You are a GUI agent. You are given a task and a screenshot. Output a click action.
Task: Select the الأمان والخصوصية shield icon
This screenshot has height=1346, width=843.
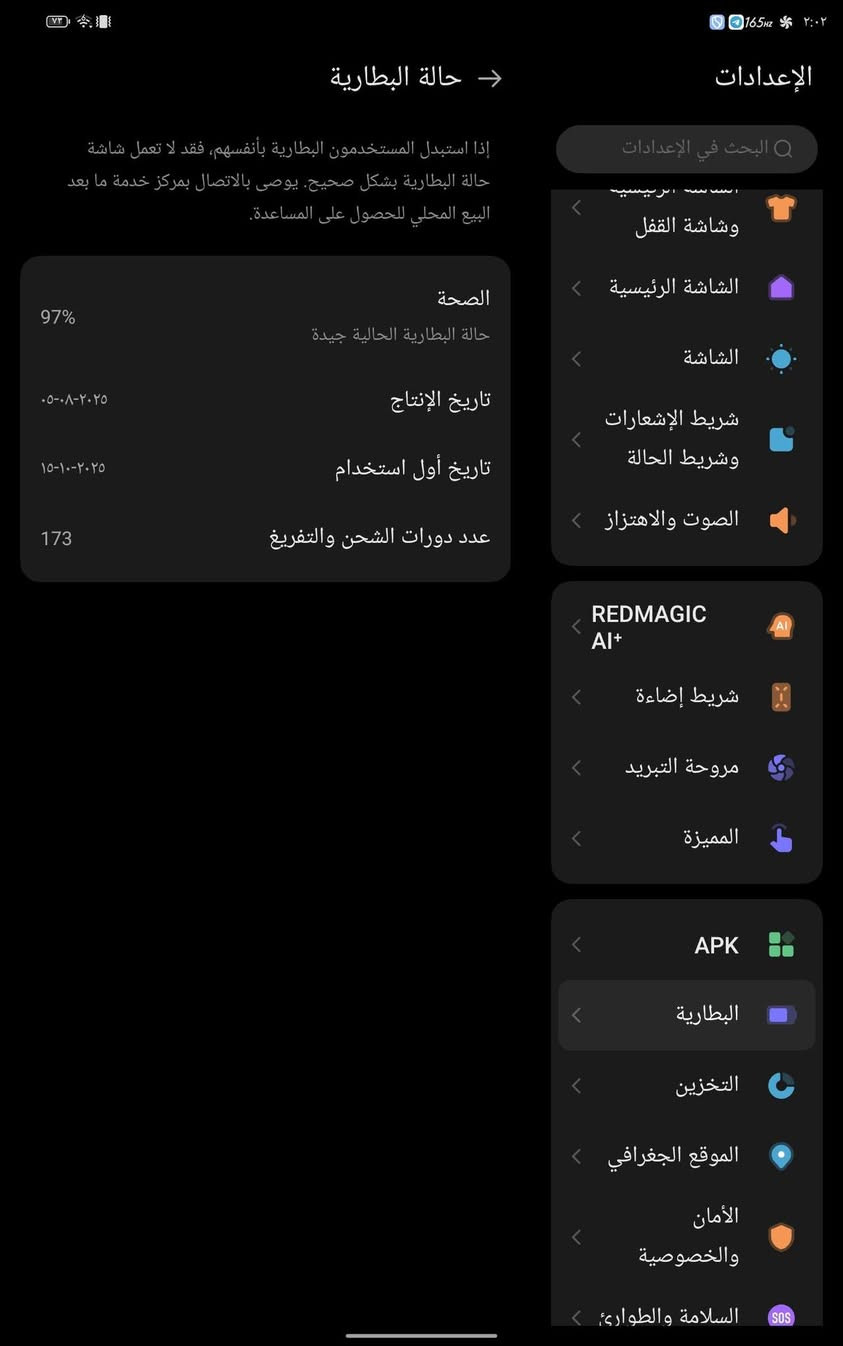tap(781, 1236)
